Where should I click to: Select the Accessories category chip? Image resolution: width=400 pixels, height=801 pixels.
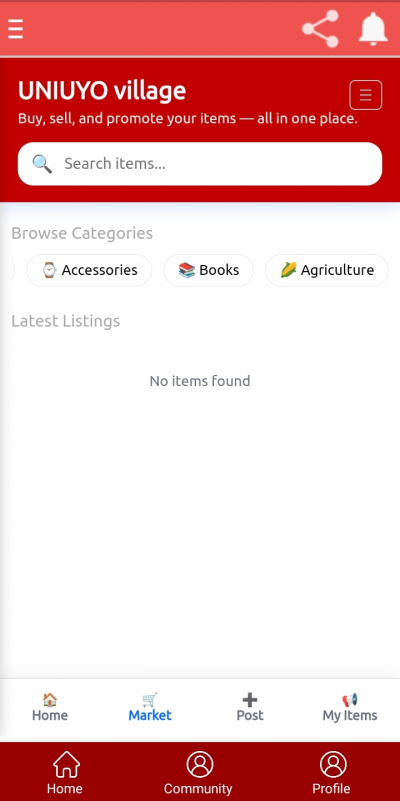click(x=89, y=270)
